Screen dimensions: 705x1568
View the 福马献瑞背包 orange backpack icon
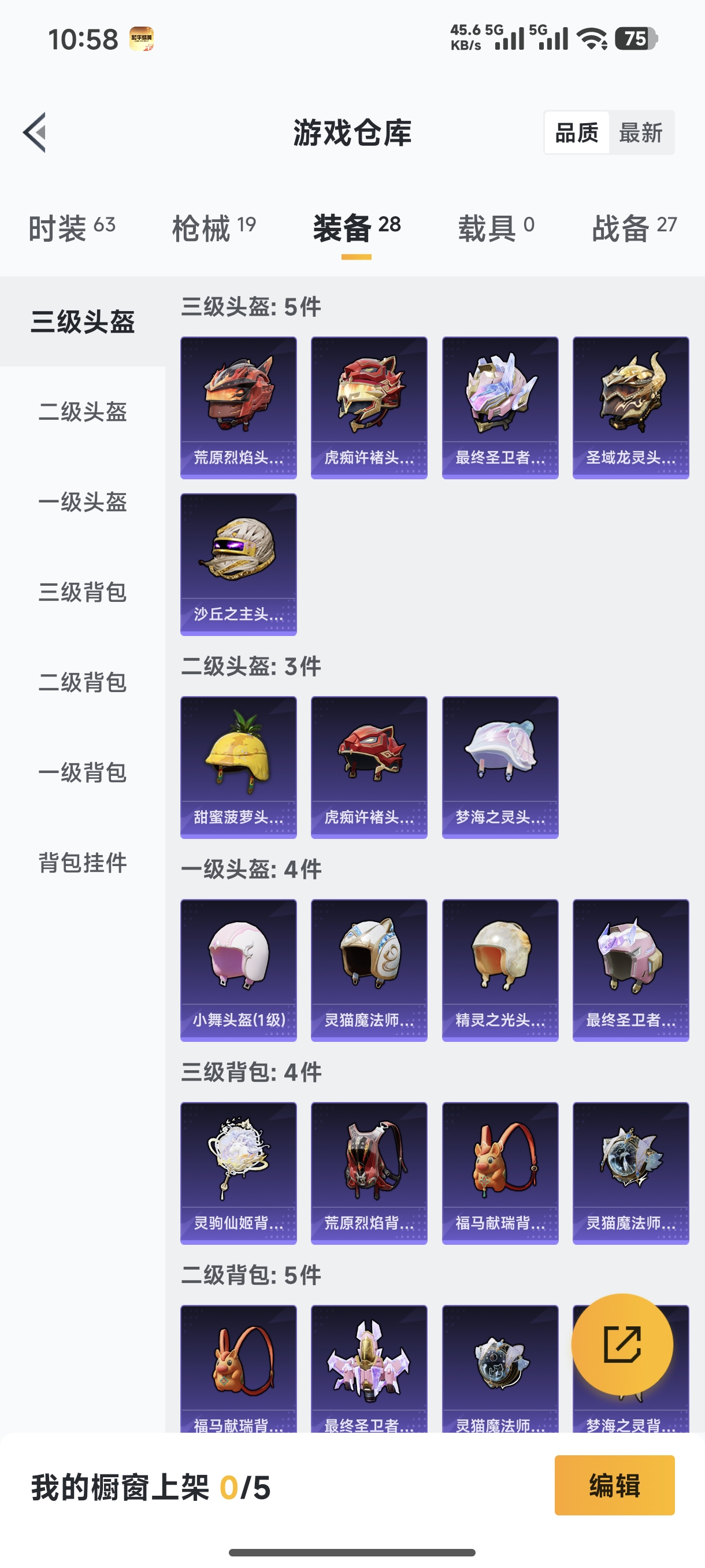coord(499,1168)
